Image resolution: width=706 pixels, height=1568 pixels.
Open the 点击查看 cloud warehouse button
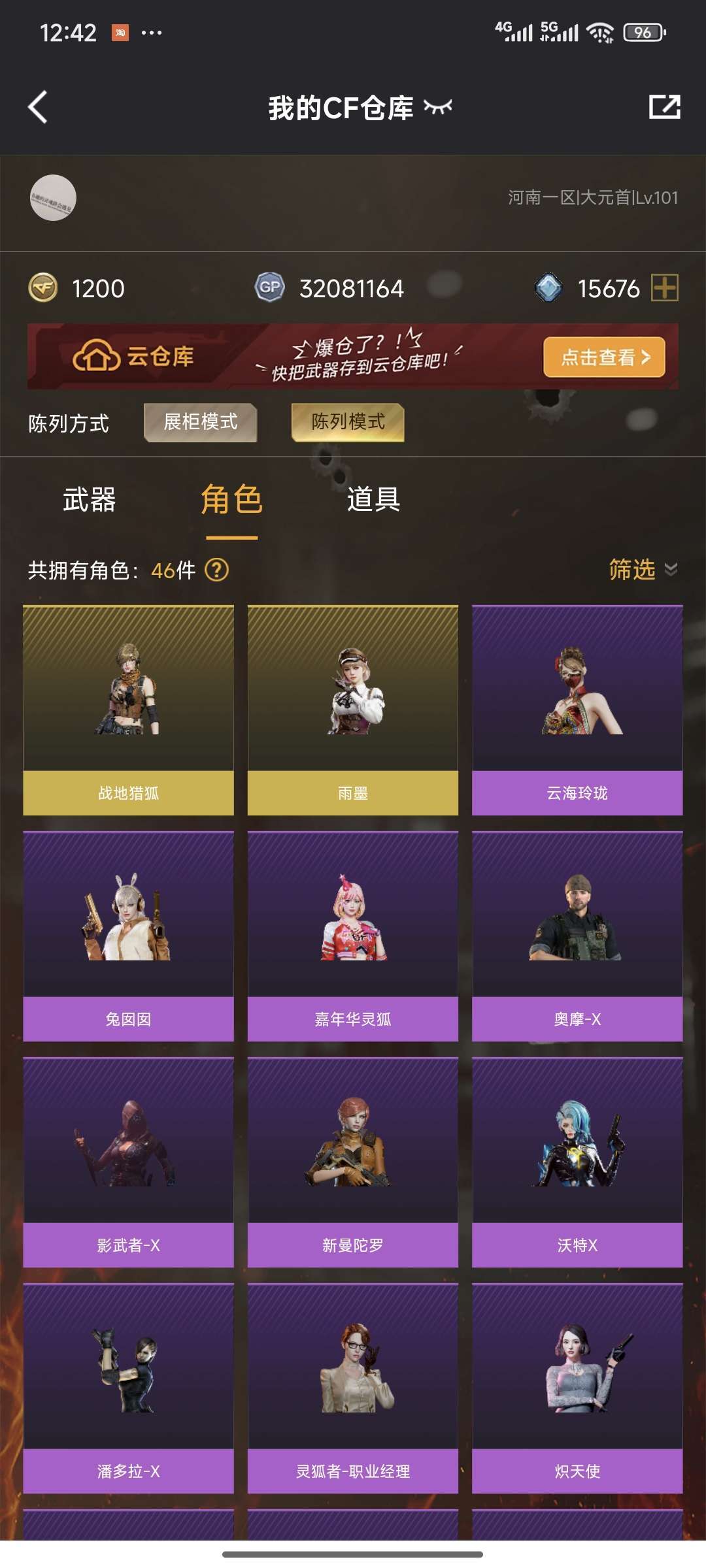[604, 357]
